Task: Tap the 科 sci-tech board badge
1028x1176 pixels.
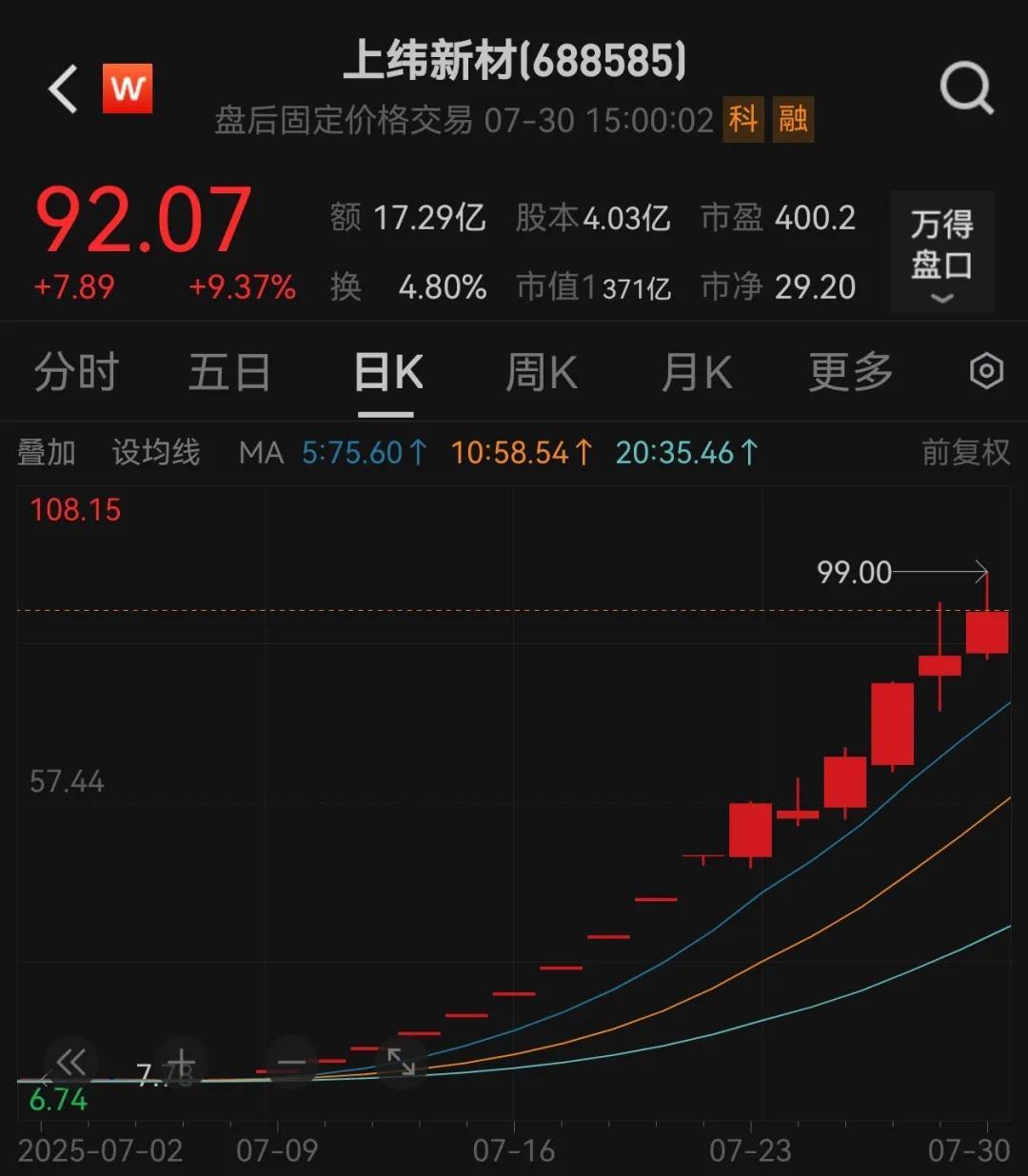Action: click(x=743, y=120)
